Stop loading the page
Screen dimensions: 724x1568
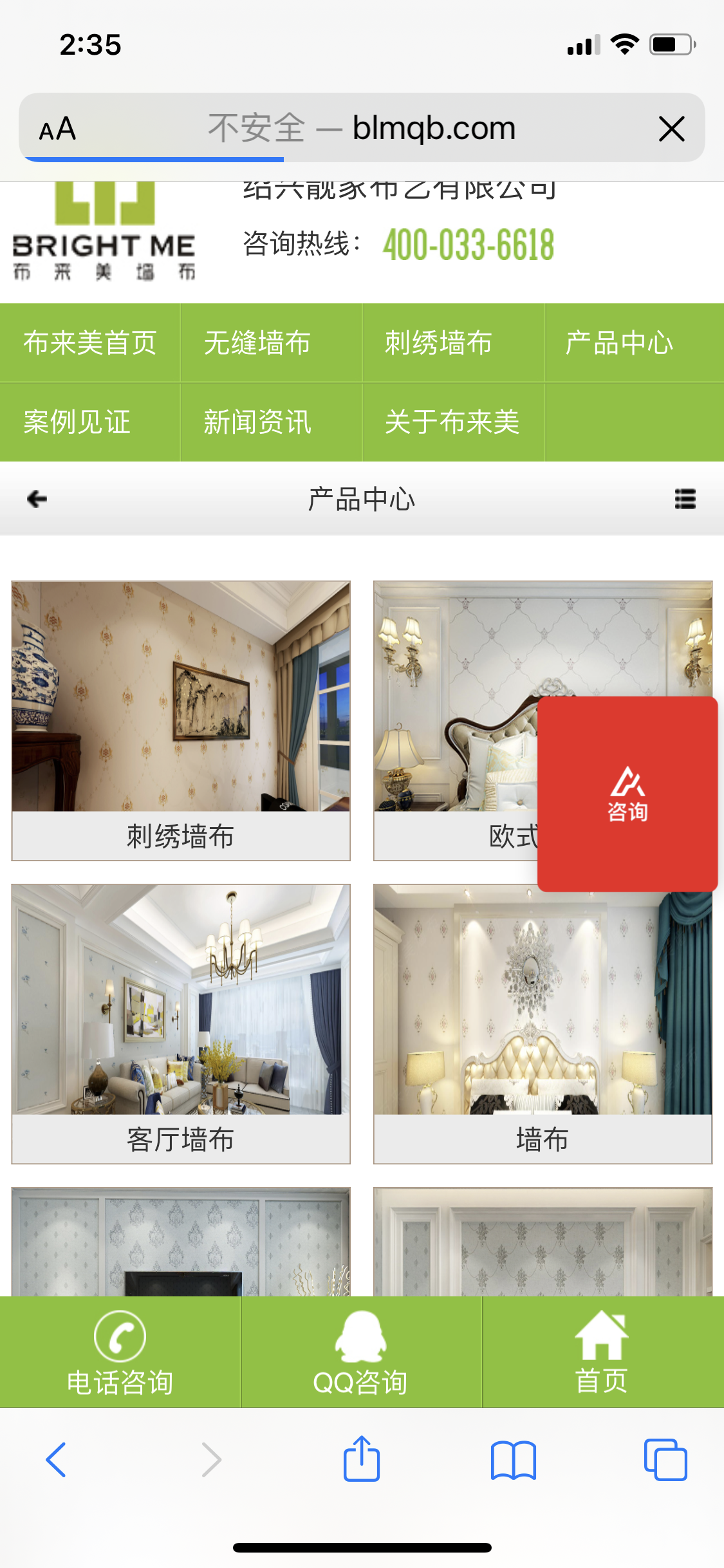click(671, 129)
